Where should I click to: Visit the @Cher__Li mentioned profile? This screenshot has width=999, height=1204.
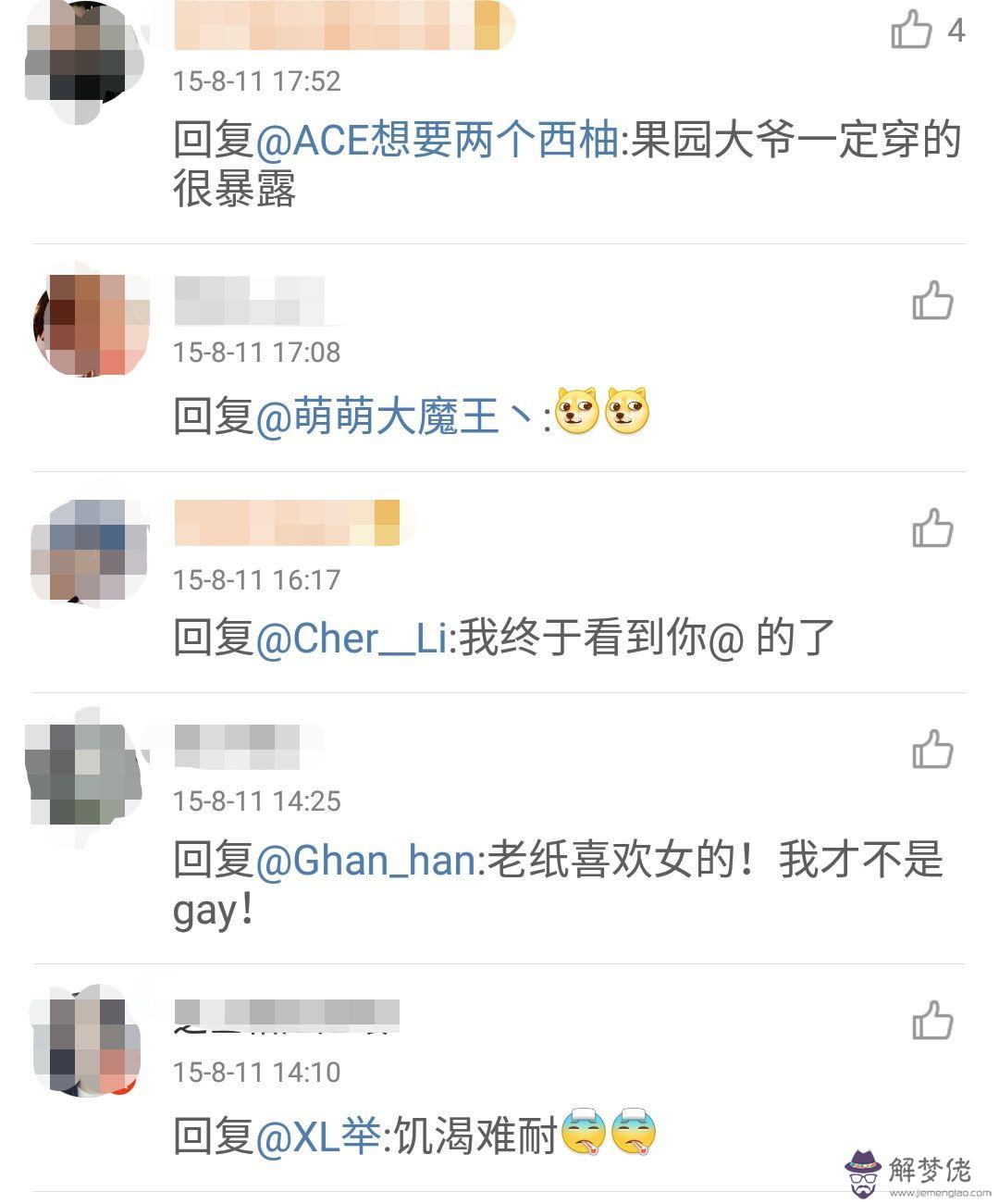352,639
